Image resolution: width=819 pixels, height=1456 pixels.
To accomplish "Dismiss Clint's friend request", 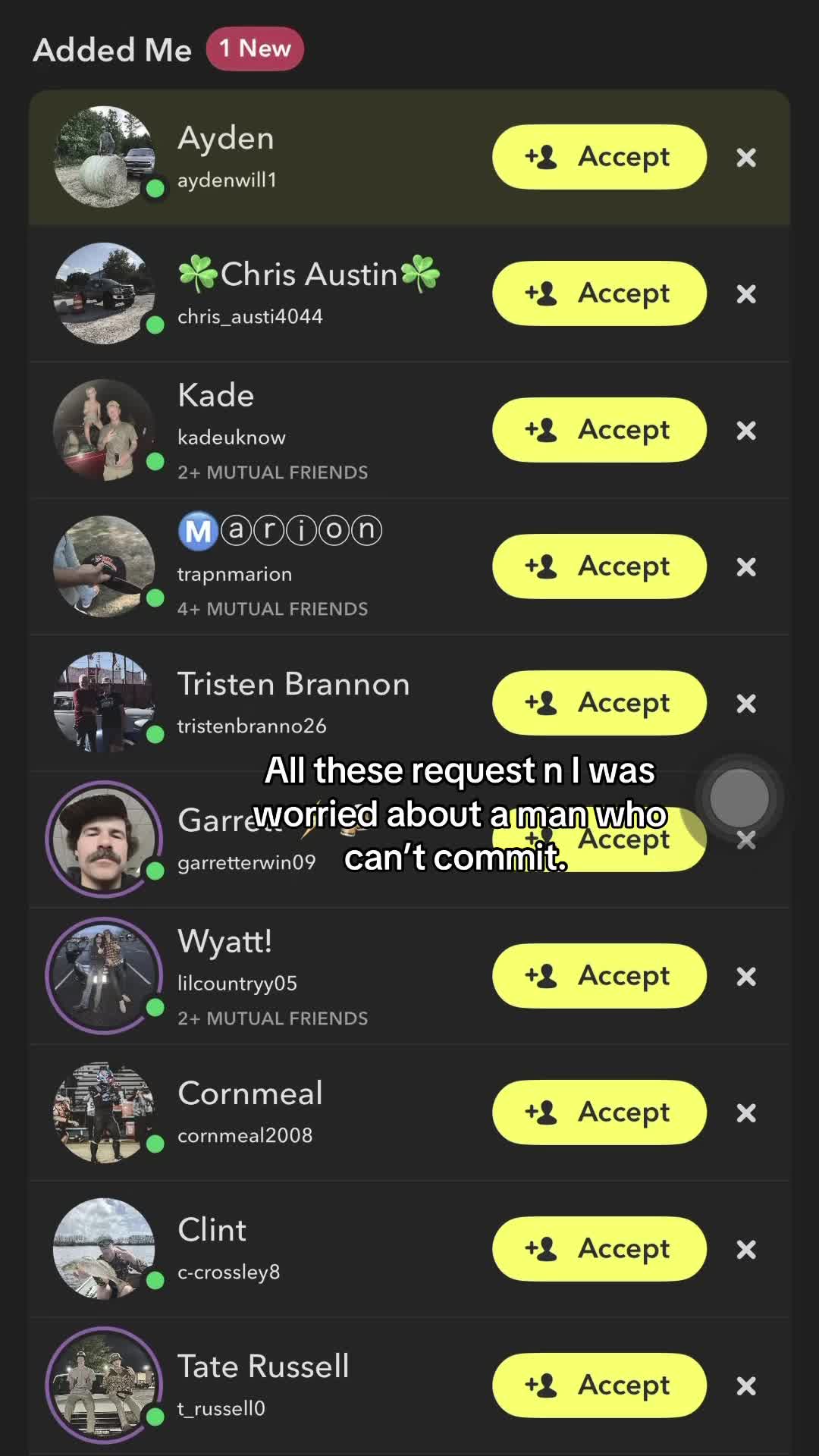I will 746,1250.
